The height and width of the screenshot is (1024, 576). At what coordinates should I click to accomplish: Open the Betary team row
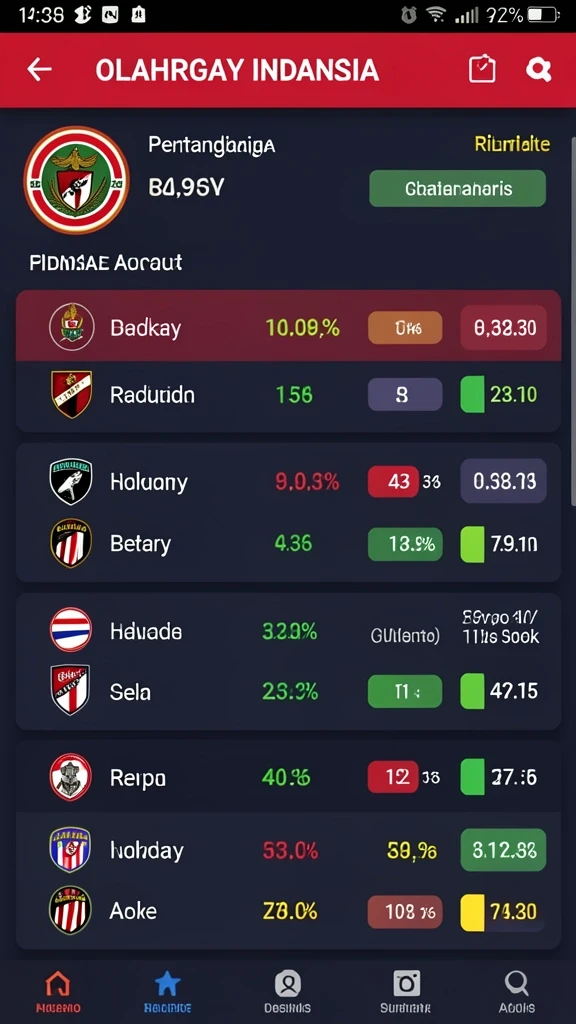pyautogui.click(x=288, y=543)
